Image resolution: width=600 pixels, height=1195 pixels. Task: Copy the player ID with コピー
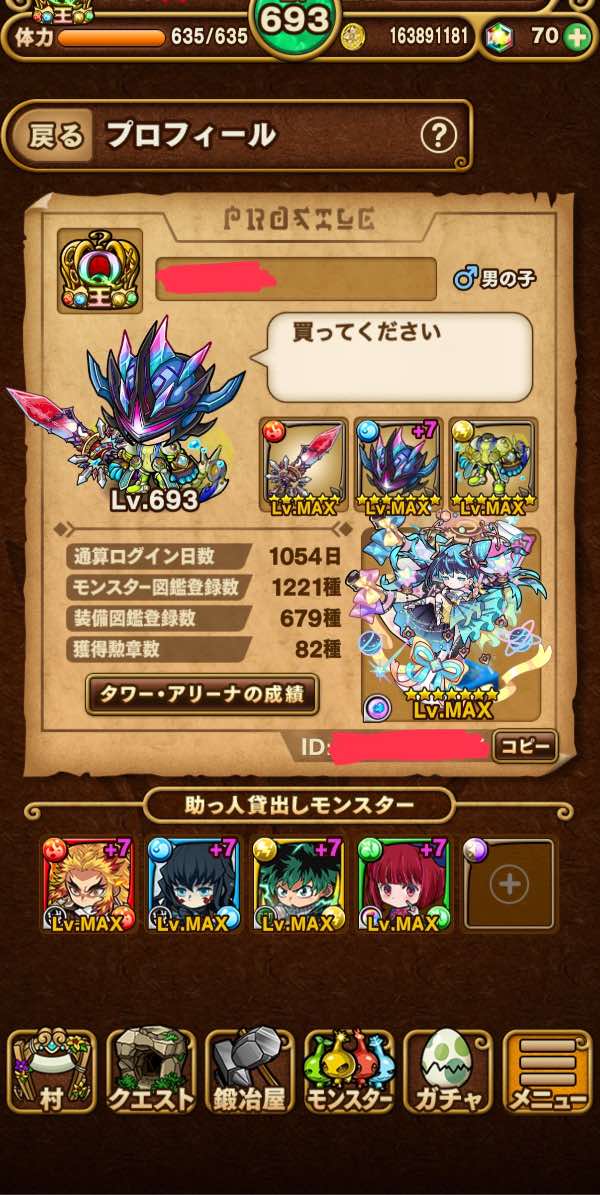525,745
